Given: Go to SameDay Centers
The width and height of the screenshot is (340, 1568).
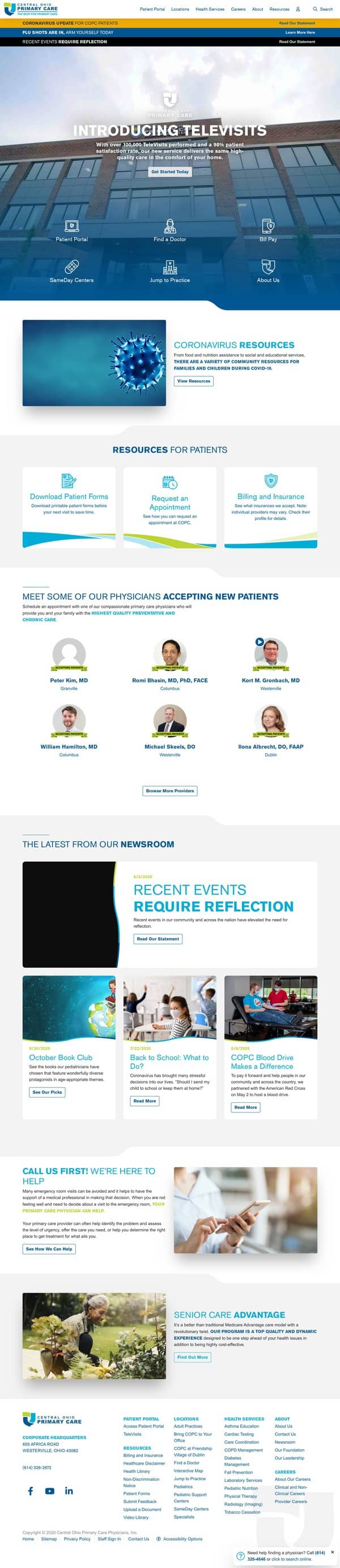Looking at the screenshot, I should click(71, 272).
